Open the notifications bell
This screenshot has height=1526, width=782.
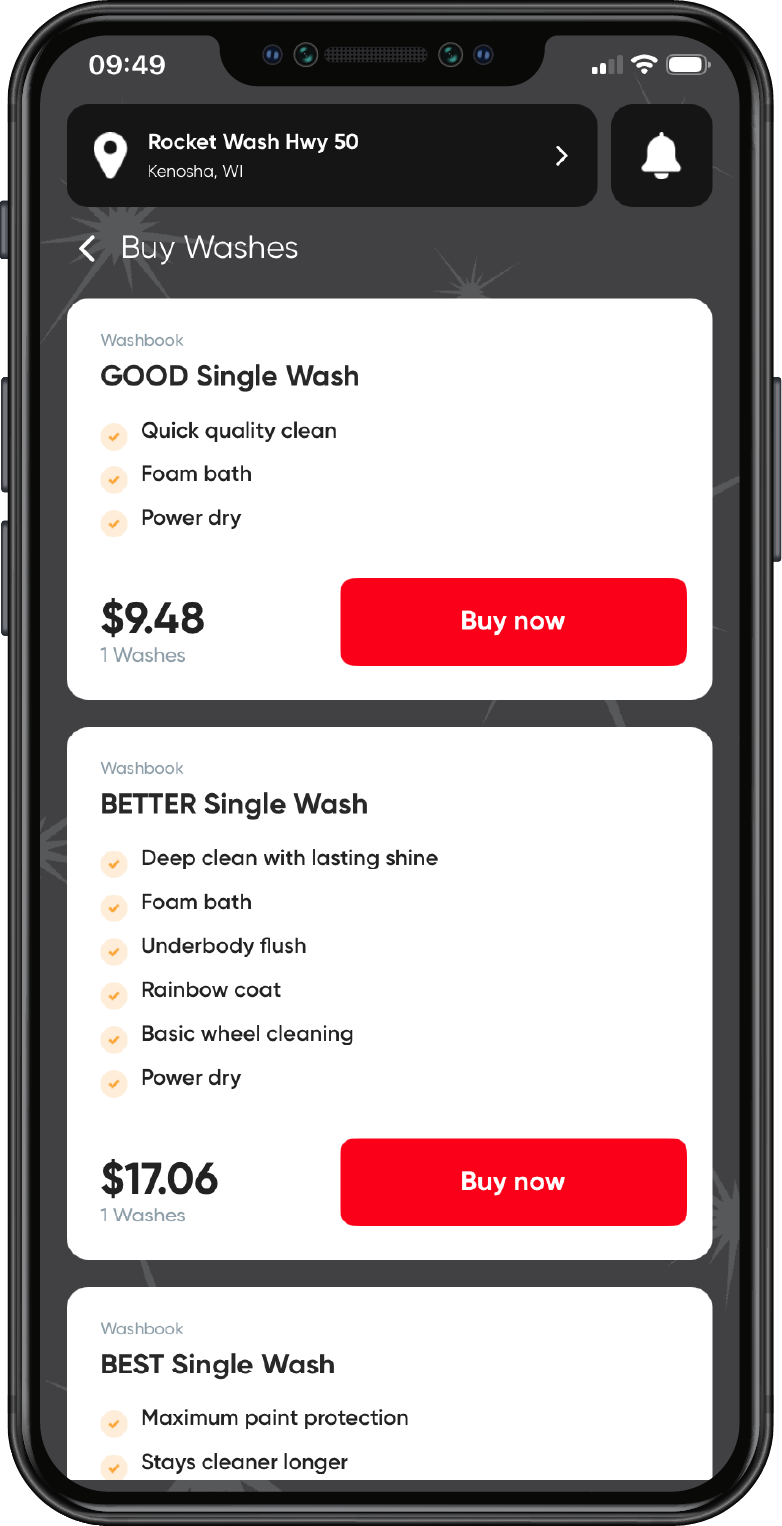click(661, 156)
